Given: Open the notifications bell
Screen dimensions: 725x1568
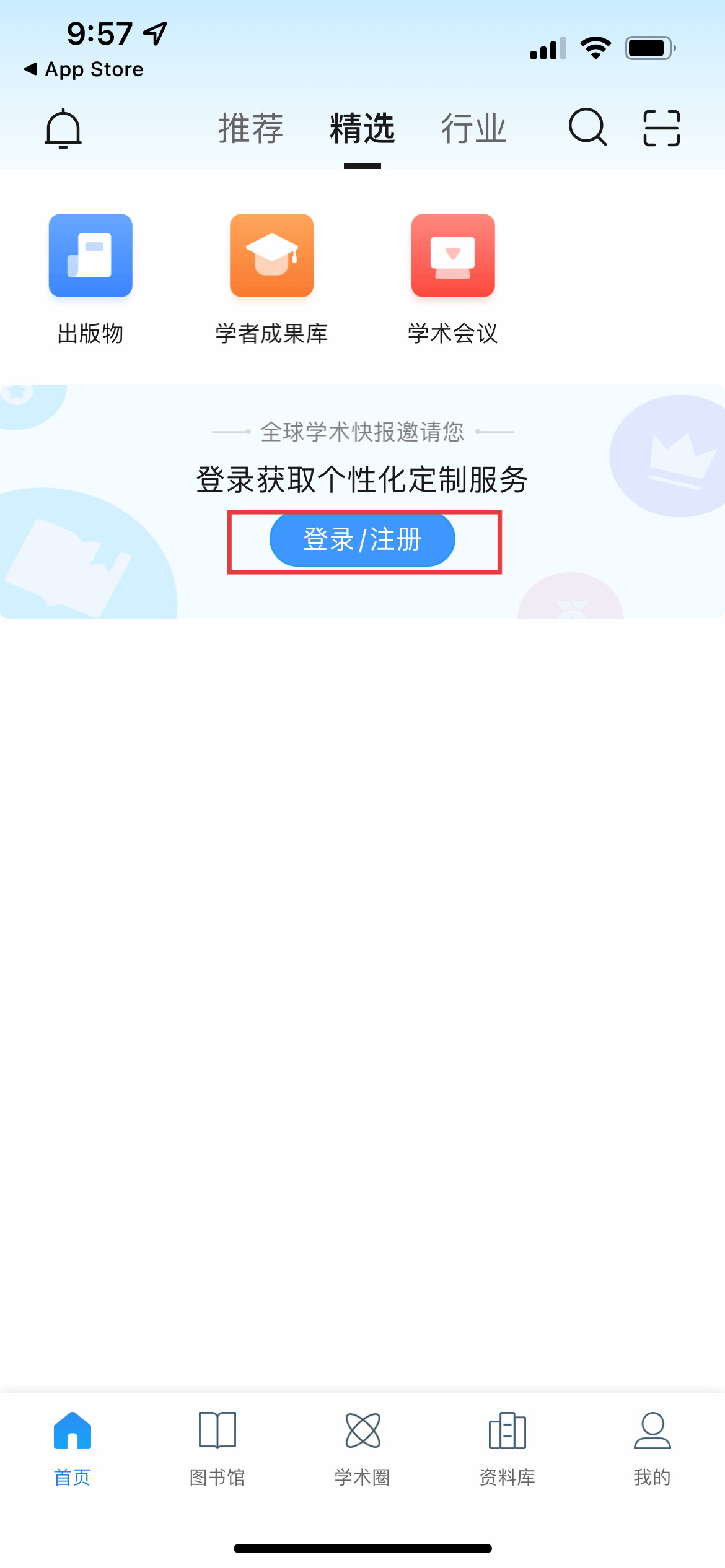Looking at the screenshot, I should click(63, 128).
